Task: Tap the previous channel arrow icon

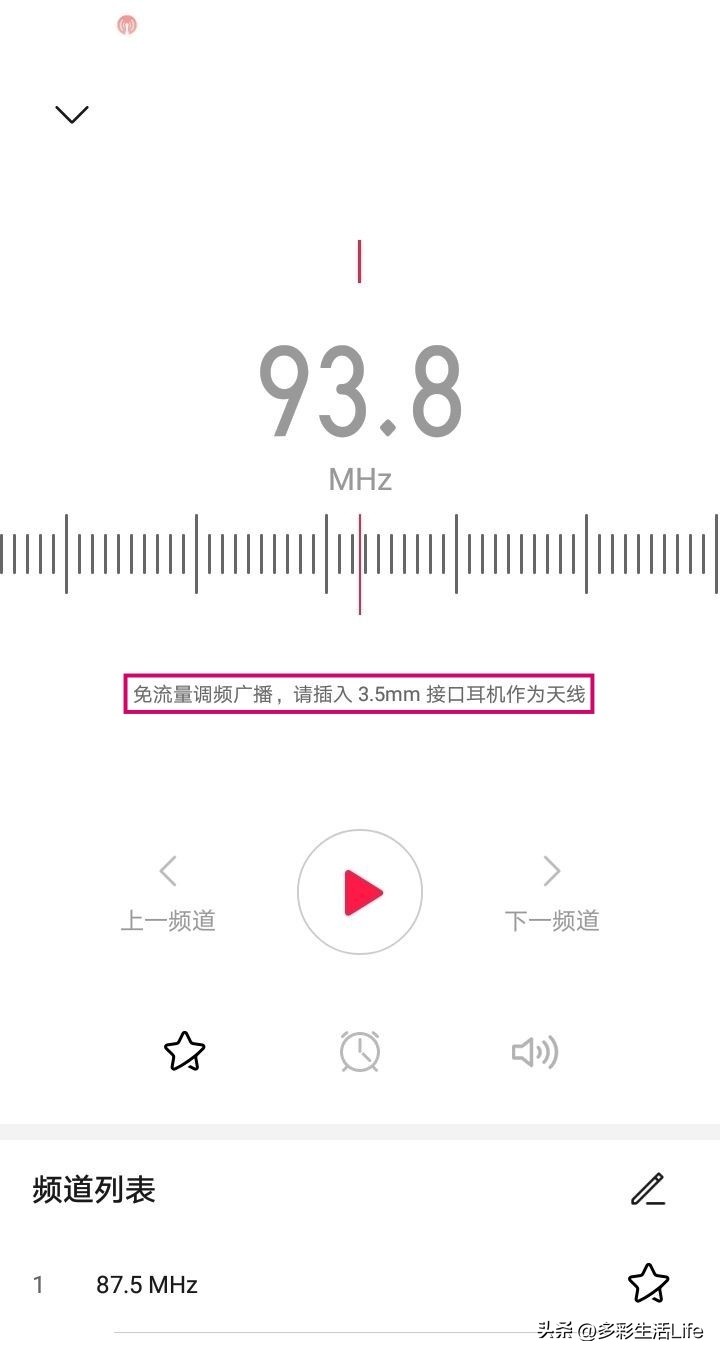Action: [x=167, y=871]
